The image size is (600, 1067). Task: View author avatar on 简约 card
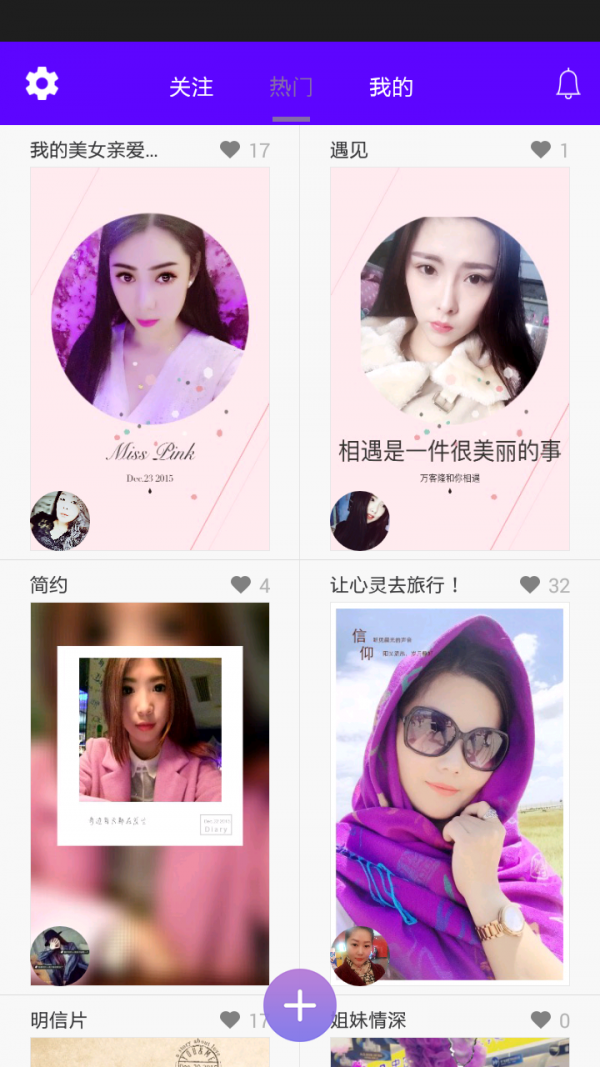click(60, 956)
